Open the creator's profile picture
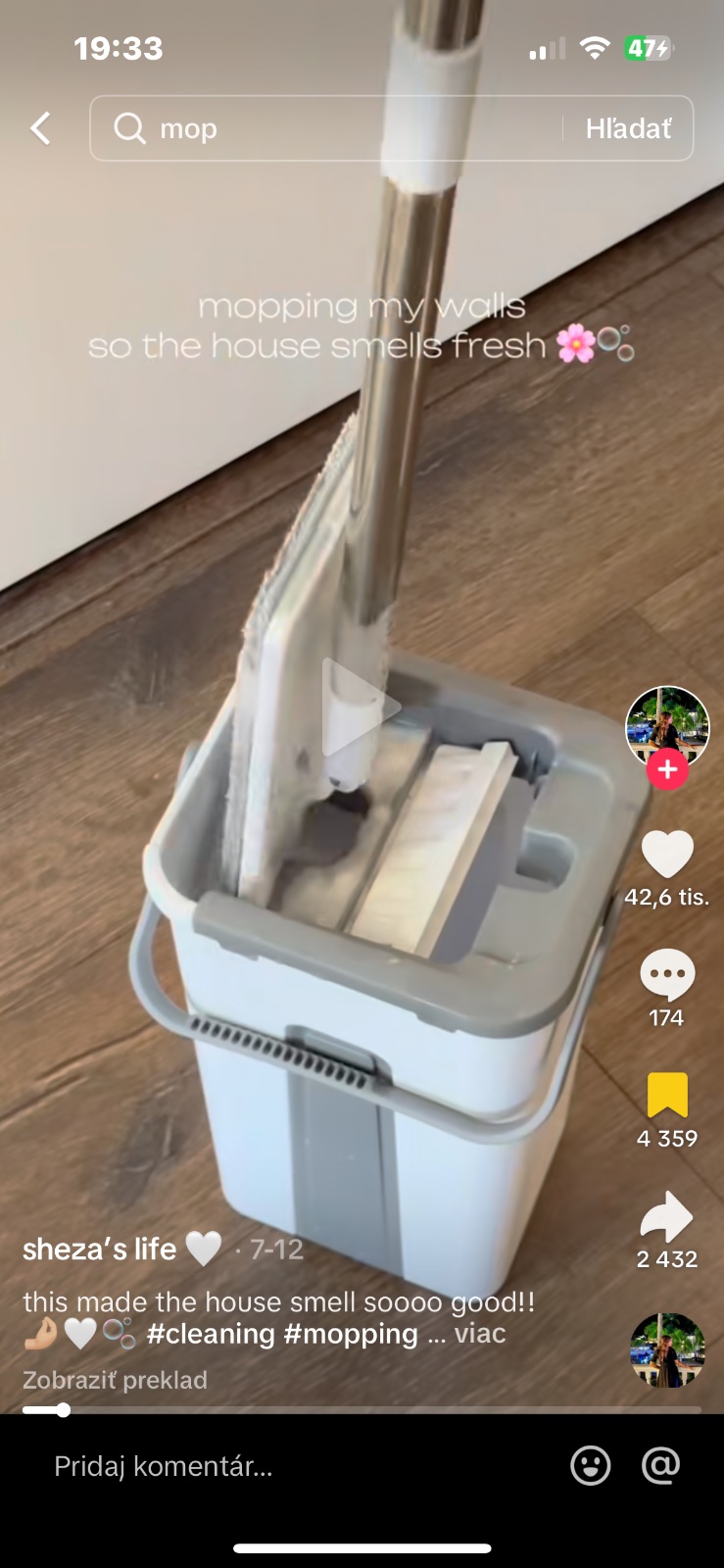Screen dimensions: 724x1568 tap(667, 725)
